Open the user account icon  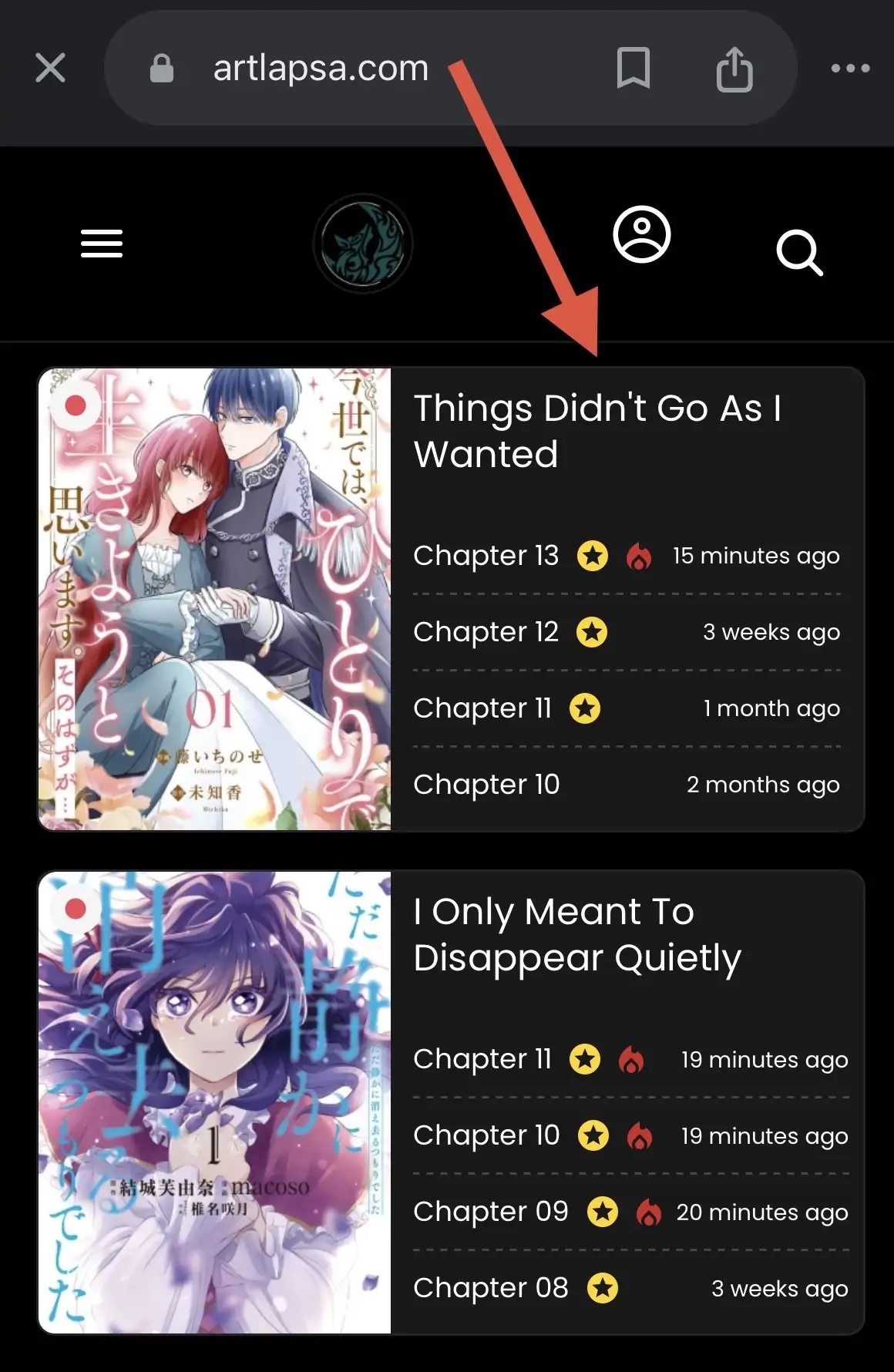[x=641, y=234]
